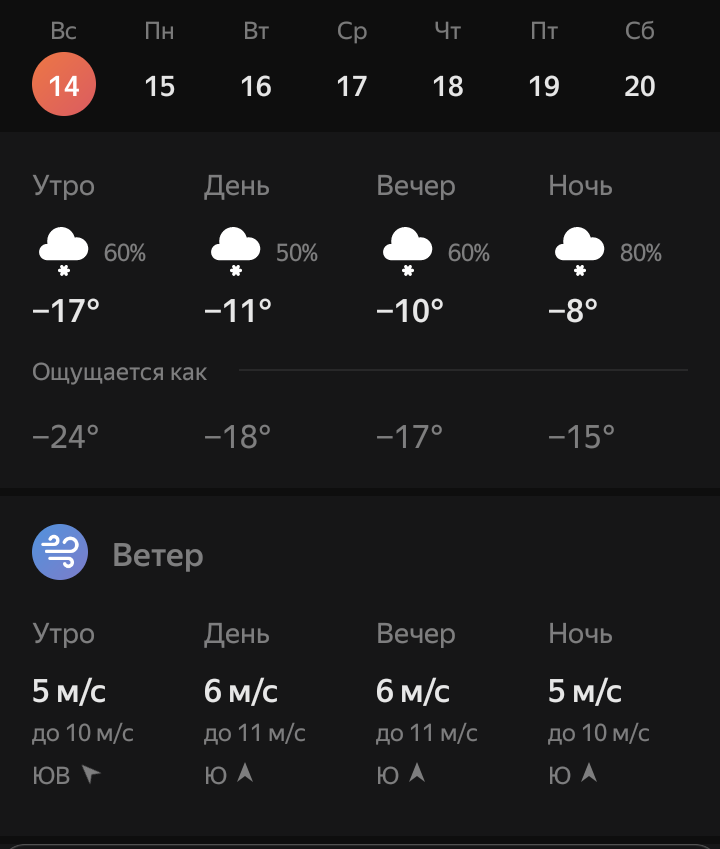Open the blue wind icon next to Ветер

[x=60, y=551]
